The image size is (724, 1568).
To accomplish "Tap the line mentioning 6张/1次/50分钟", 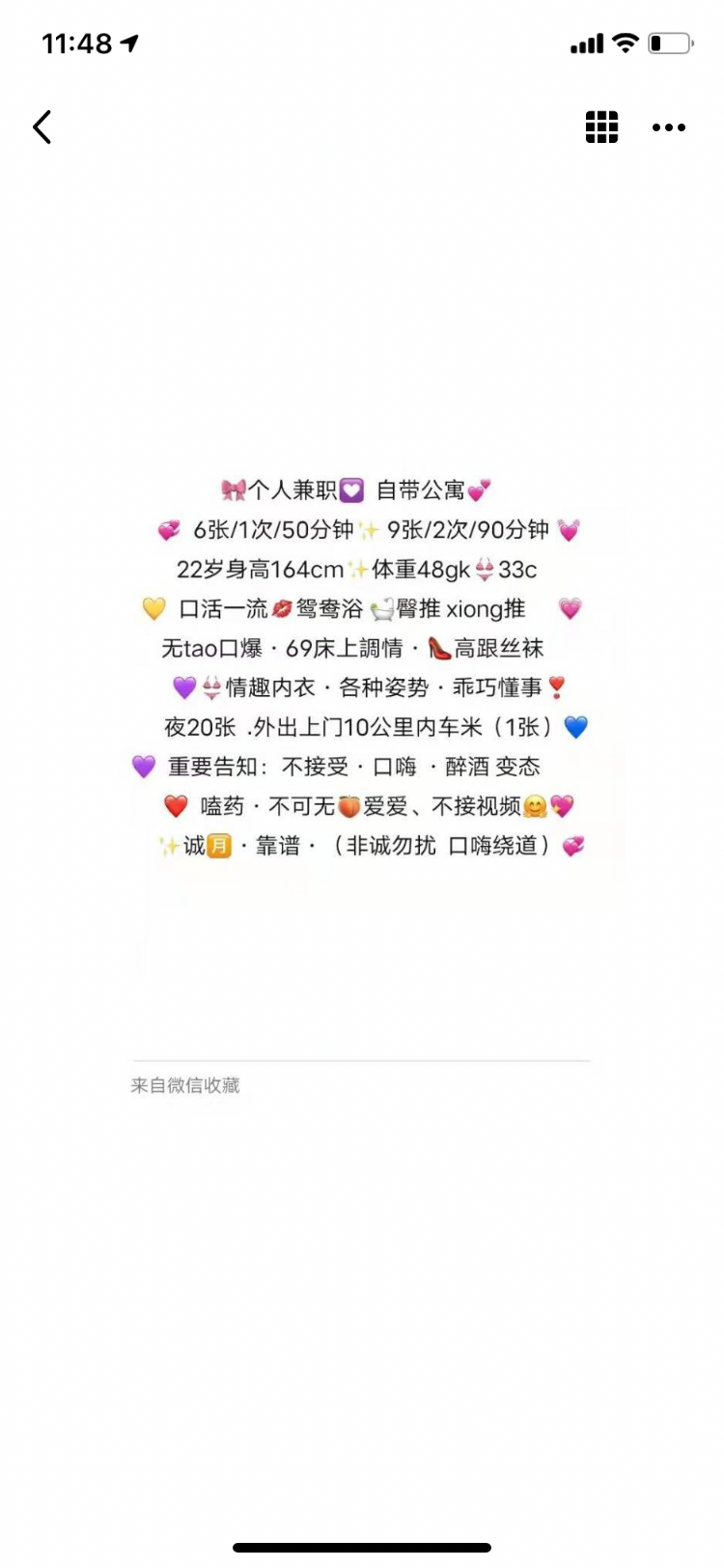I will tap(362, 530).
